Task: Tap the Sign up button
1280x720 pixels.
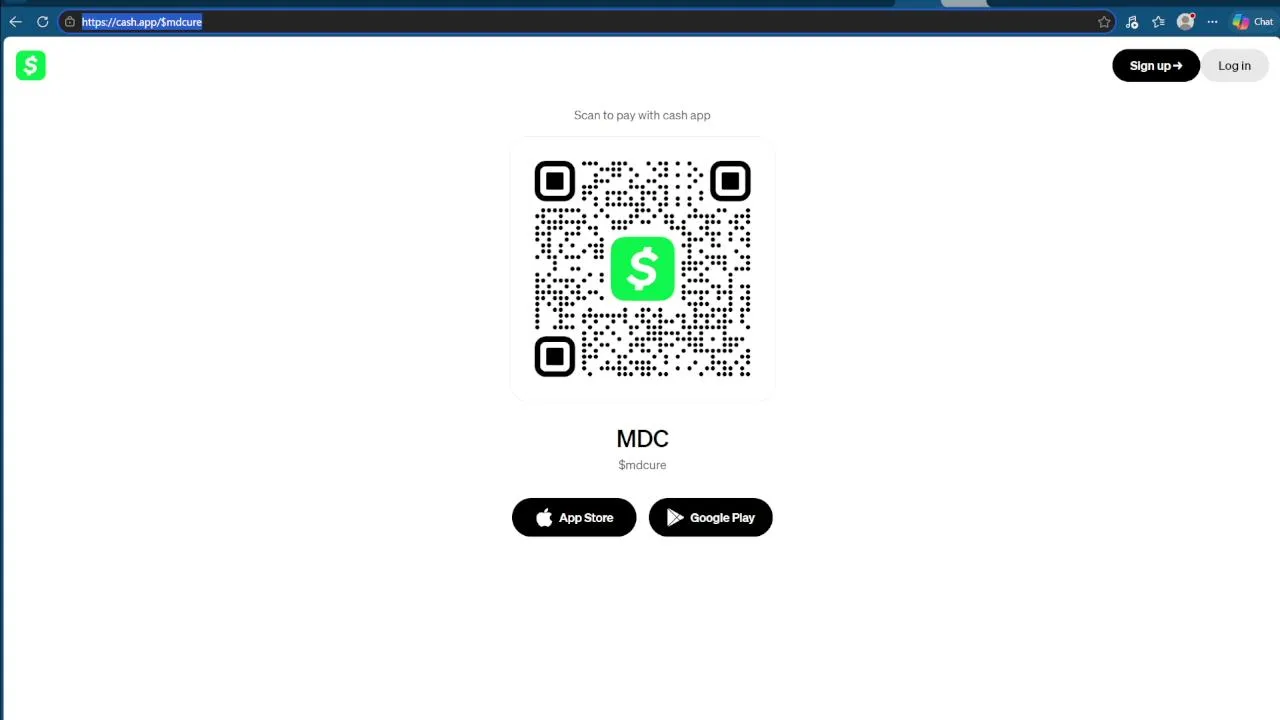Action: (1155, 66)
